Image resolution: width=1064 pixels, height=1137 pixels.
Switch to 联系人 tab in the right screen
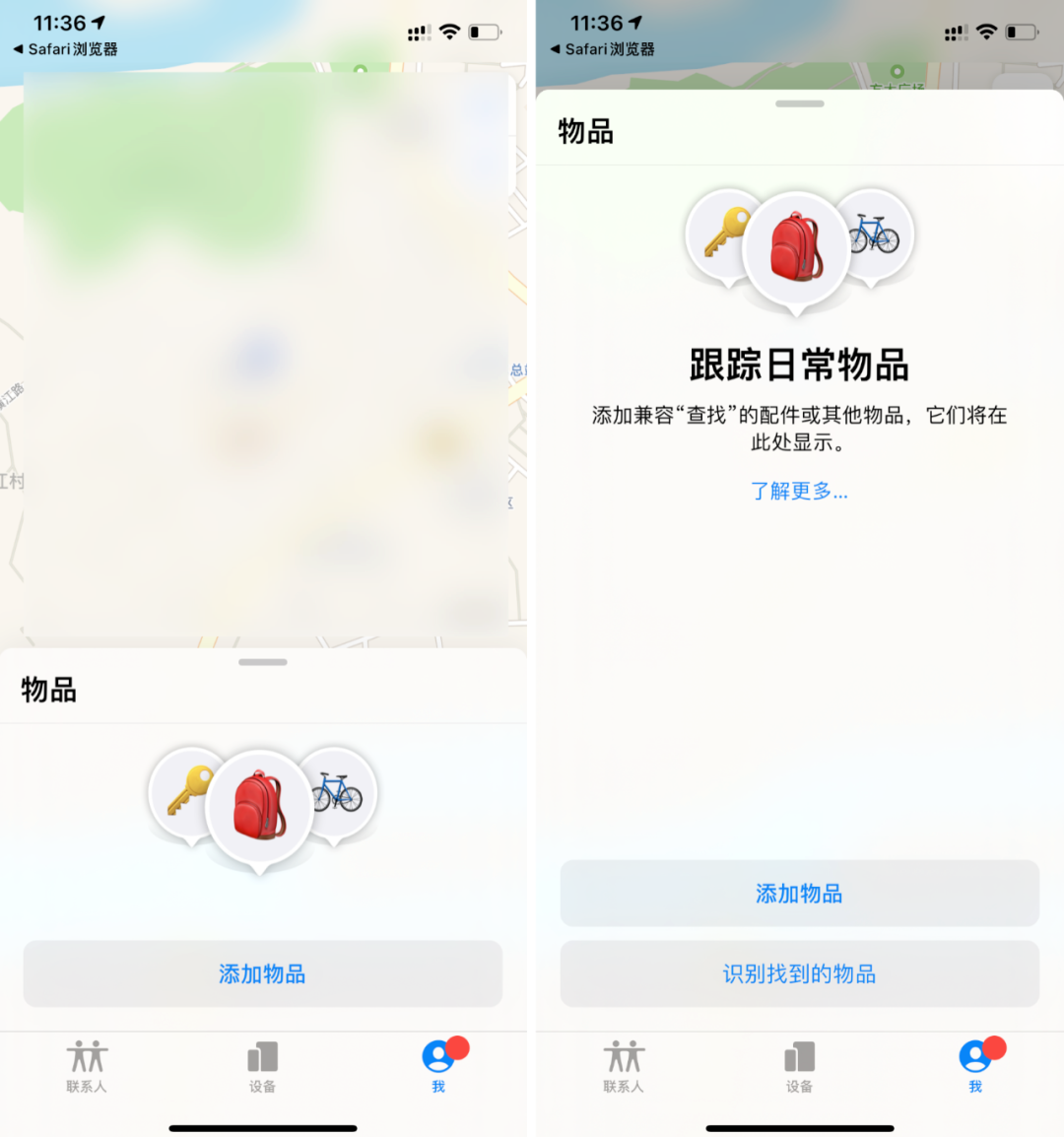click(624, 1066)
